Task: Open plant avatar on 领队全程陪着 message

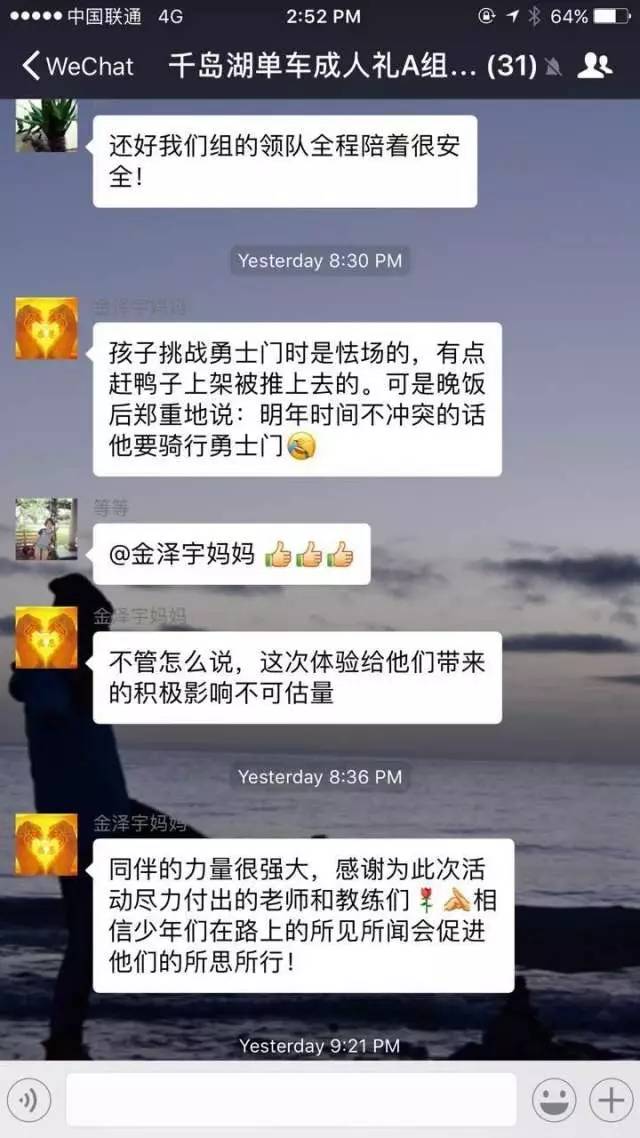Action: pyautogui.click(x=46, y=124)
